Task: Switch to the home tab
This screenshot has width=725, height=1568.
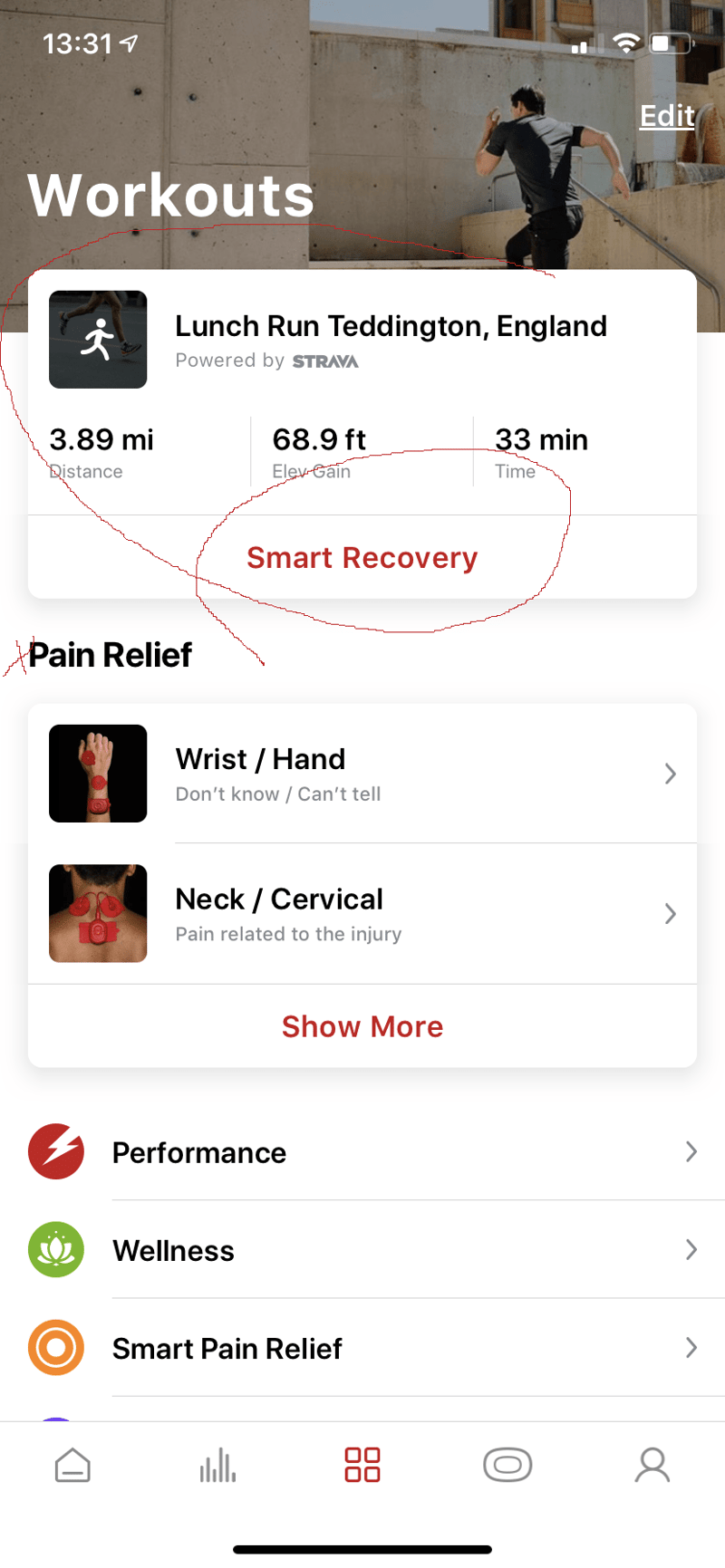Action: (x=72, y=1465)
